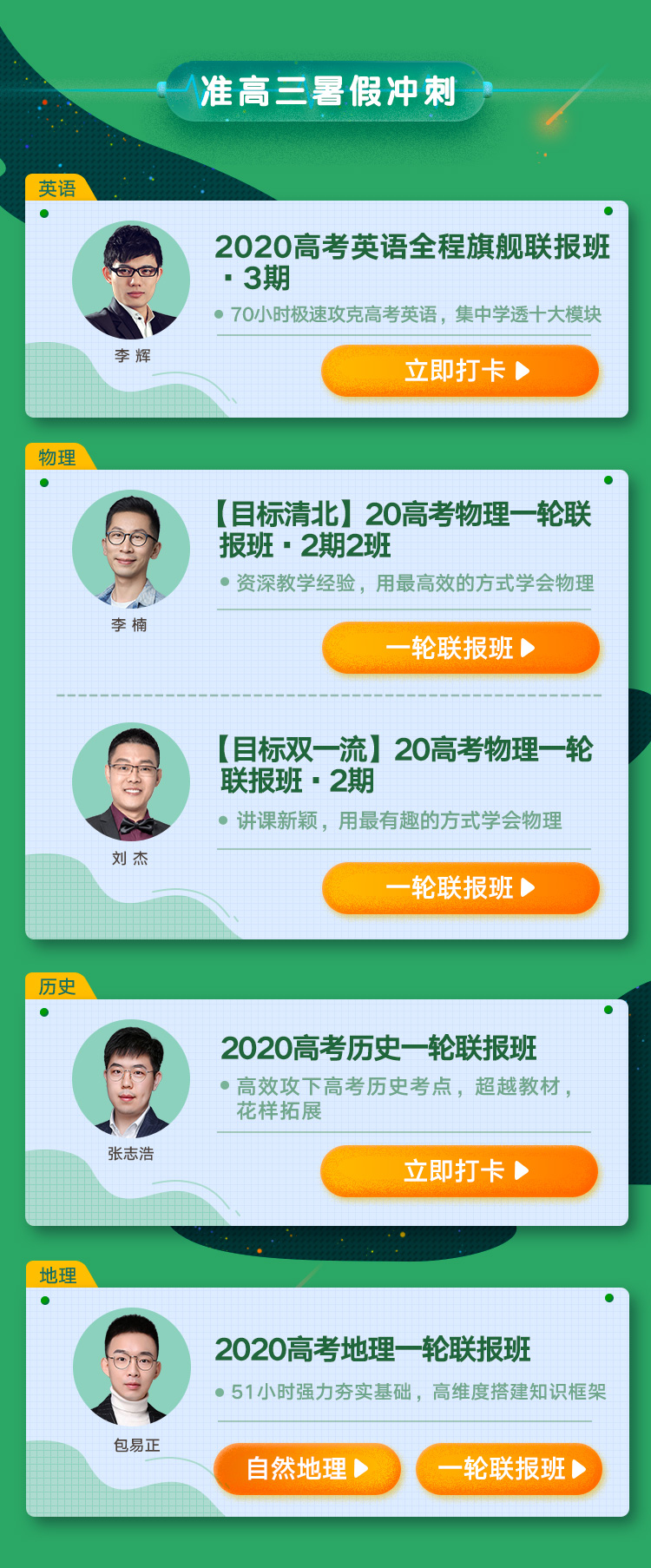This screenshot has height=1568, width=651.
Task: Open 一轮联报班 for the 目标双一流 physics course
Action: tap(460, 887)
